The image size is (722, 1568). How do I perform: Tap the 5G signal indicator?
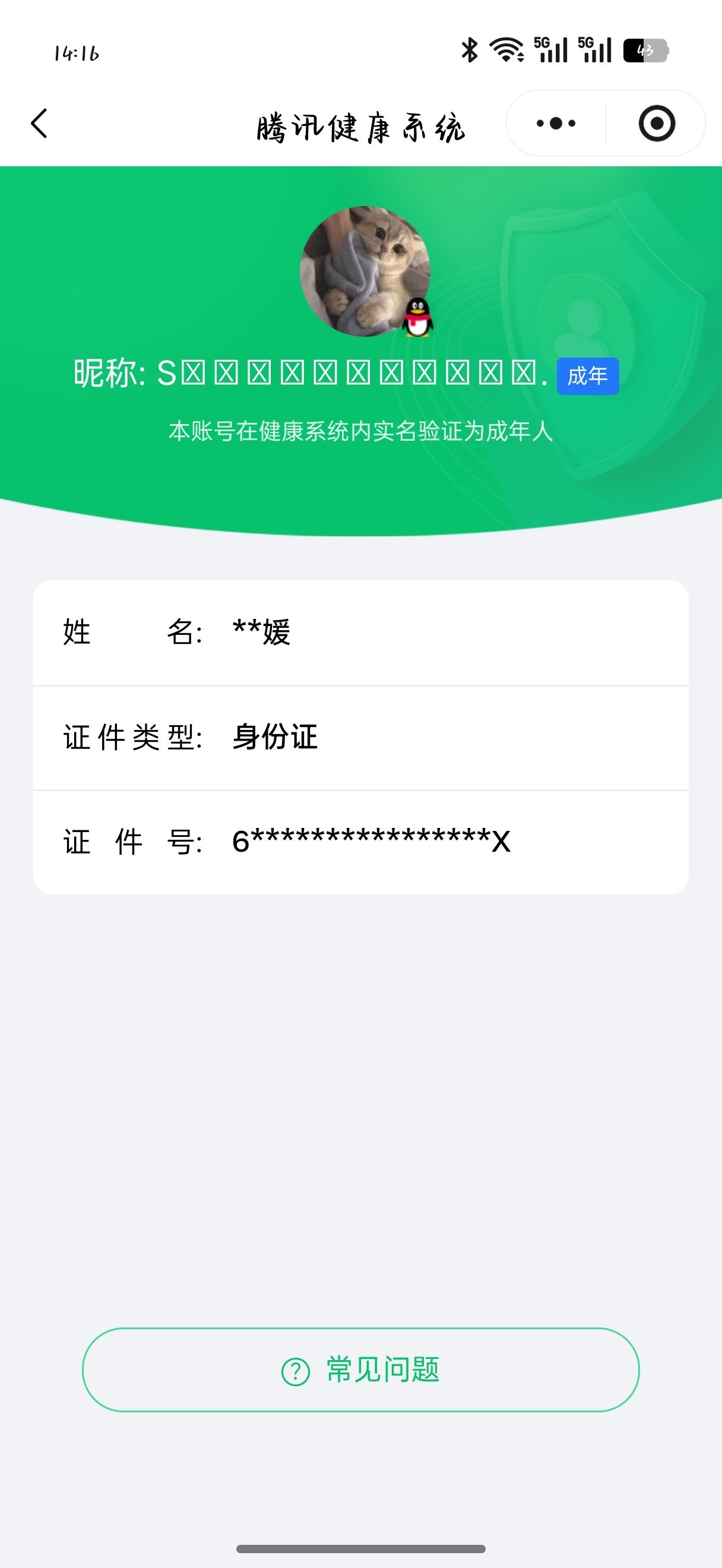tap(550, 51)
